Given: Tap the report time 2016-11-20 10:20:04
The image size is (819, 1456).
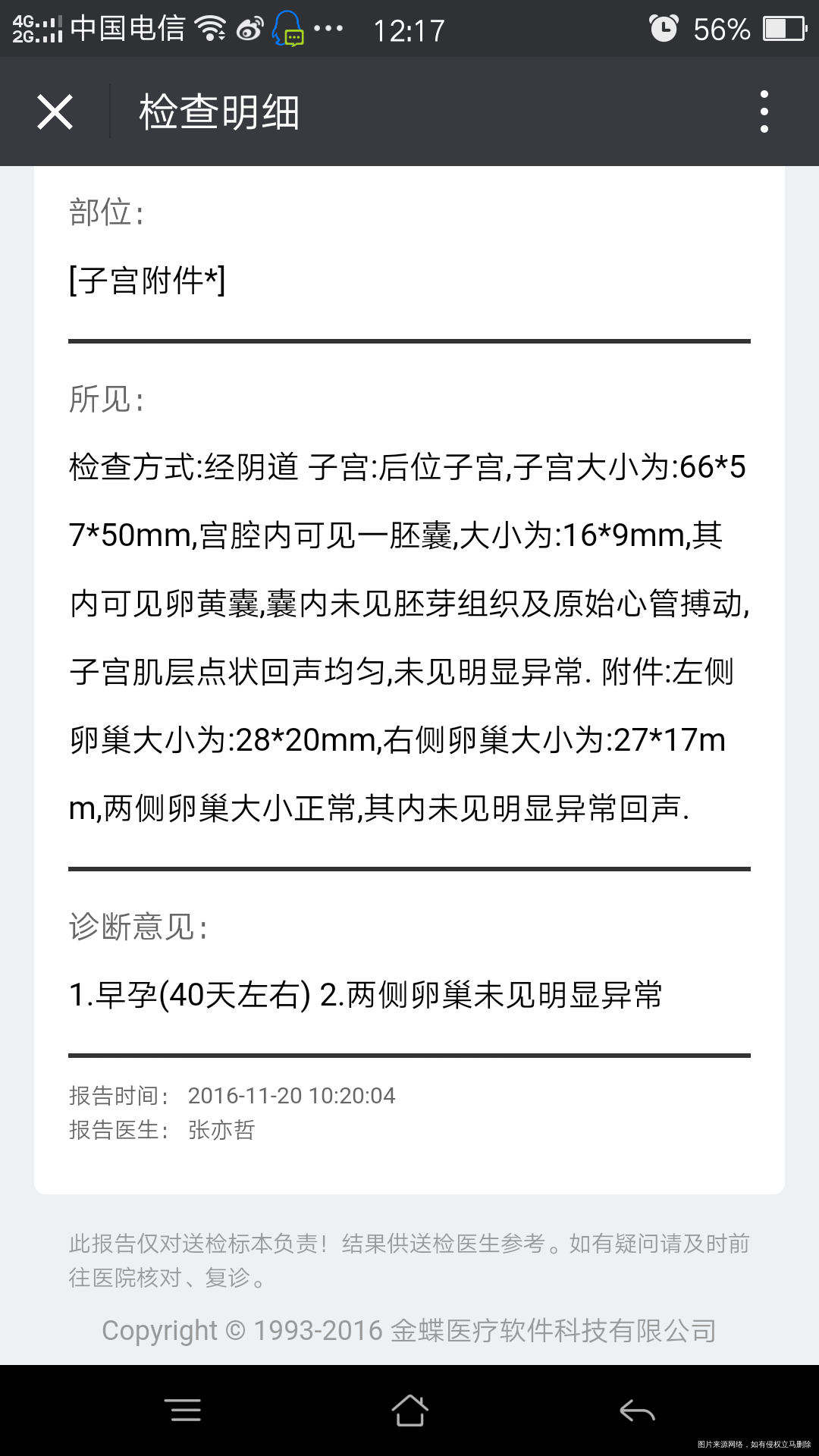Looking at the screenshot, I should point(292,1095).
